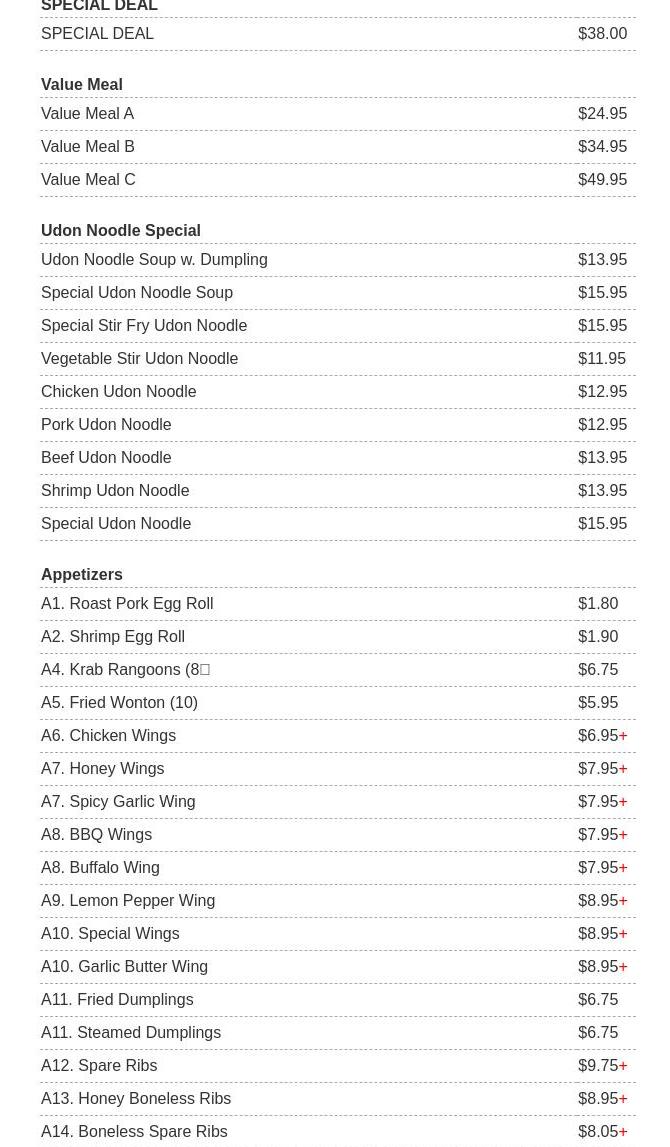Choose Value Meal B
670x1147 pixels.
(x=338, y=147)
